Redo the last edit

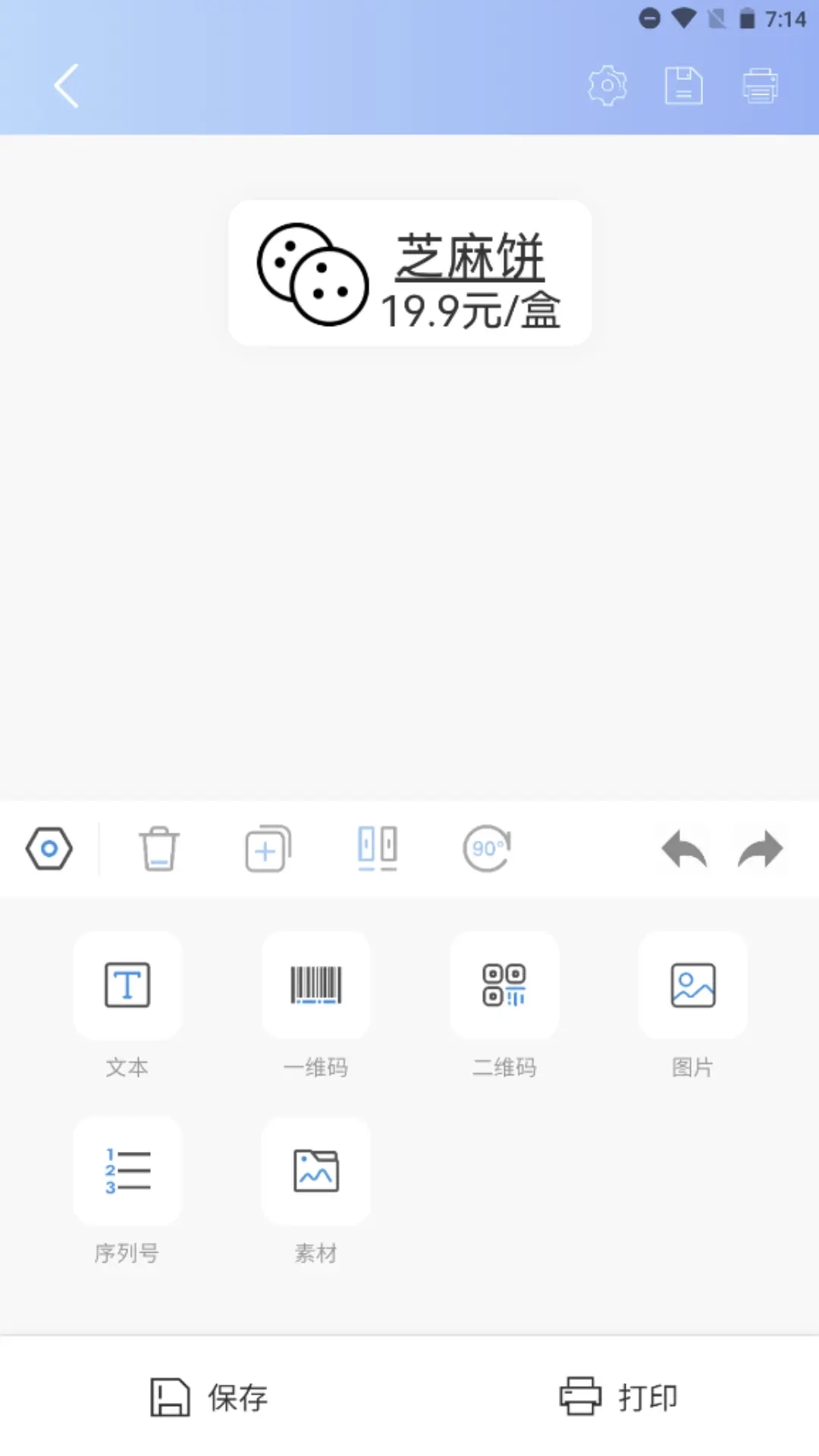(759, 849)
